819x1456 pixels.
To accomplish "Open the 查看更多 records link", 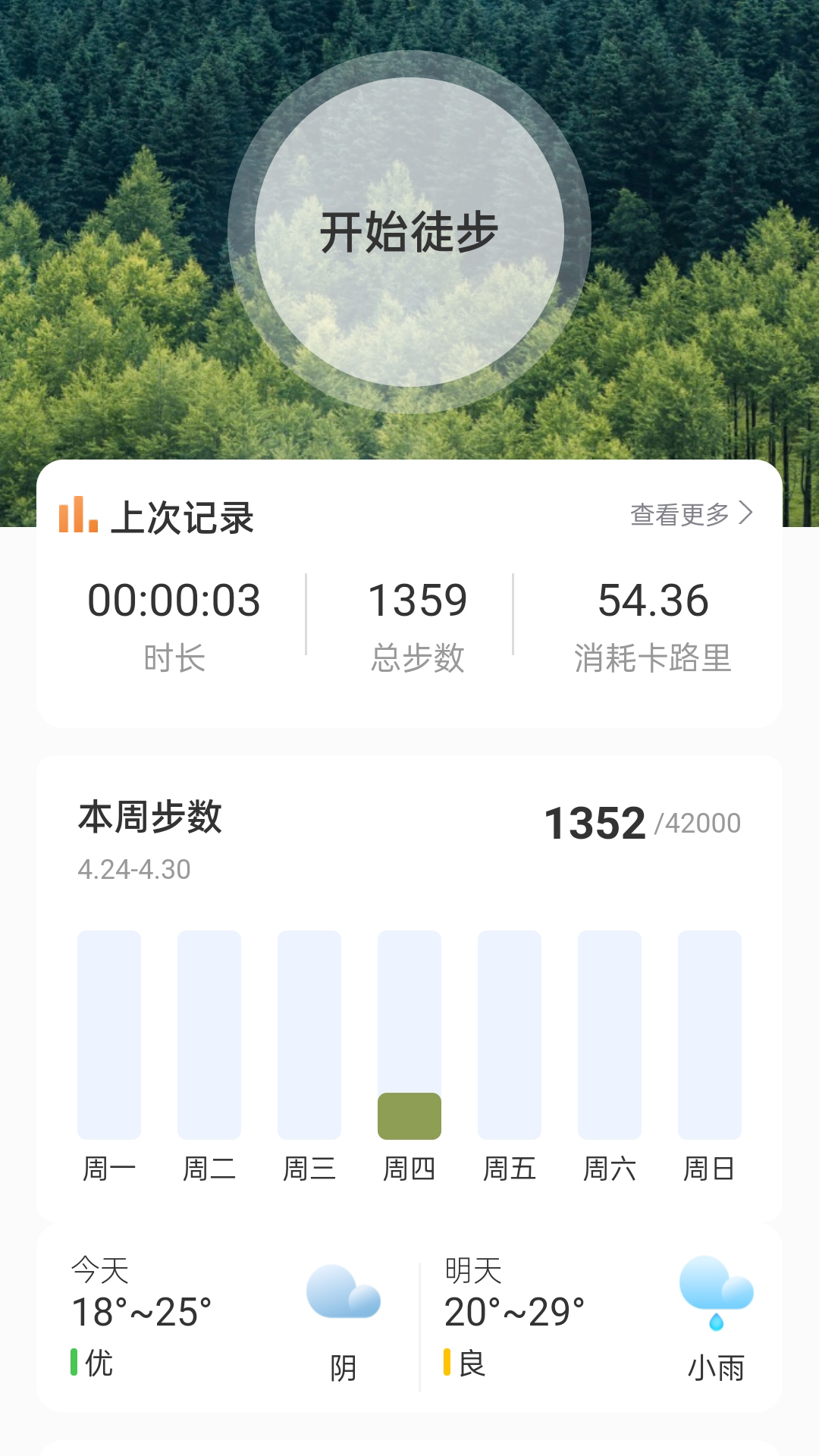I will tap(680, 513).
